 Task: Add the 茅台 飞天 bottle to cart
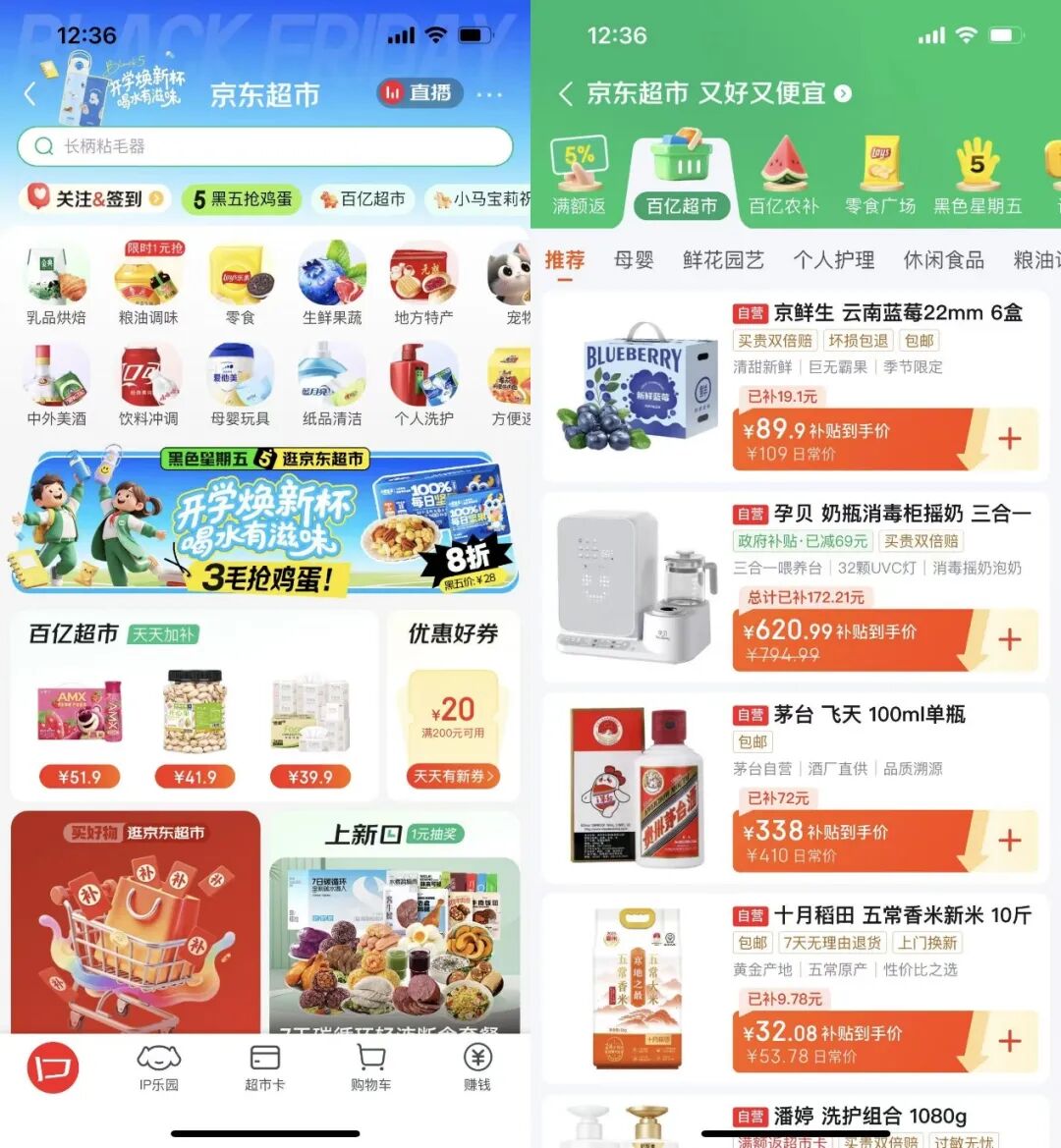point(1010,841)
